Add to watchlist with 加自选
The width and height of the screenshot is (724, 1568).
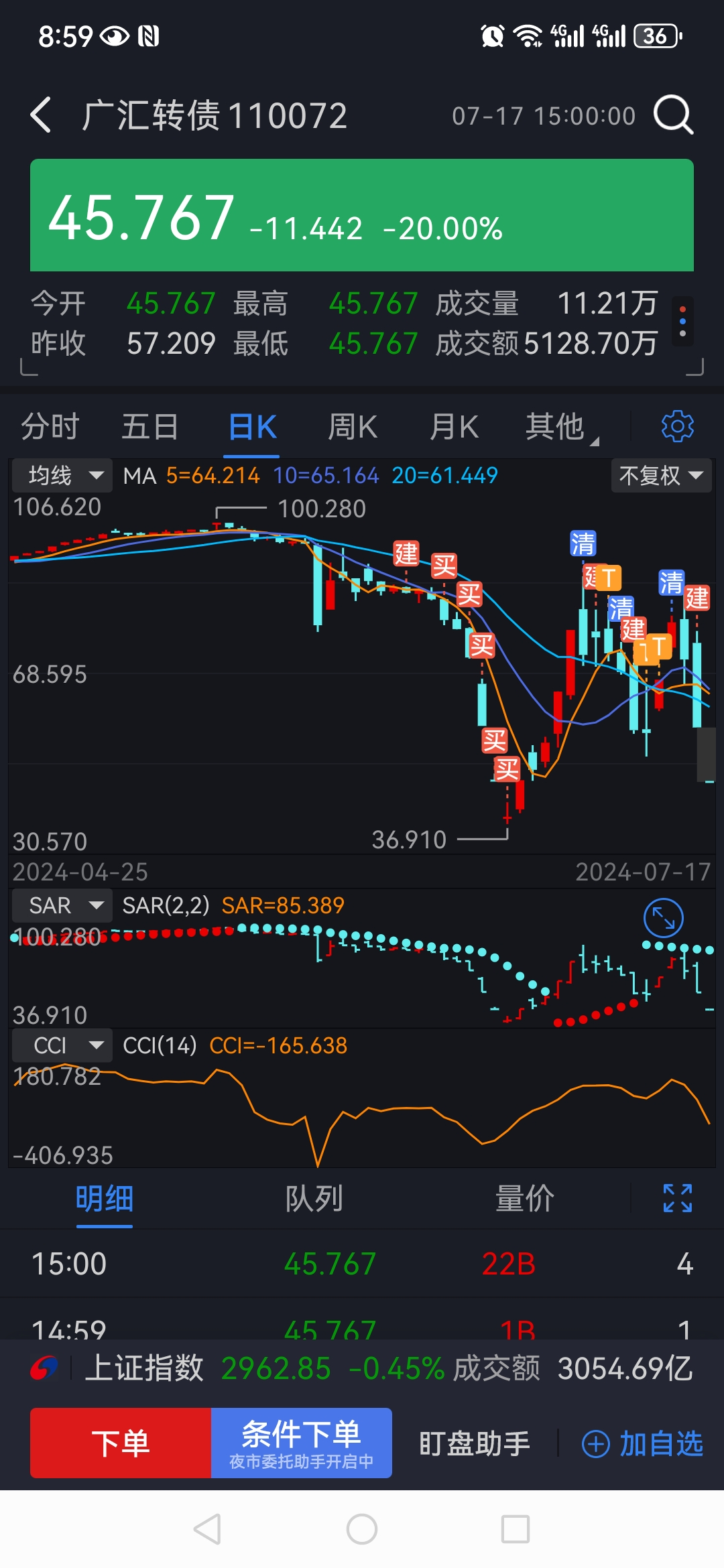tap(642, 1443)
